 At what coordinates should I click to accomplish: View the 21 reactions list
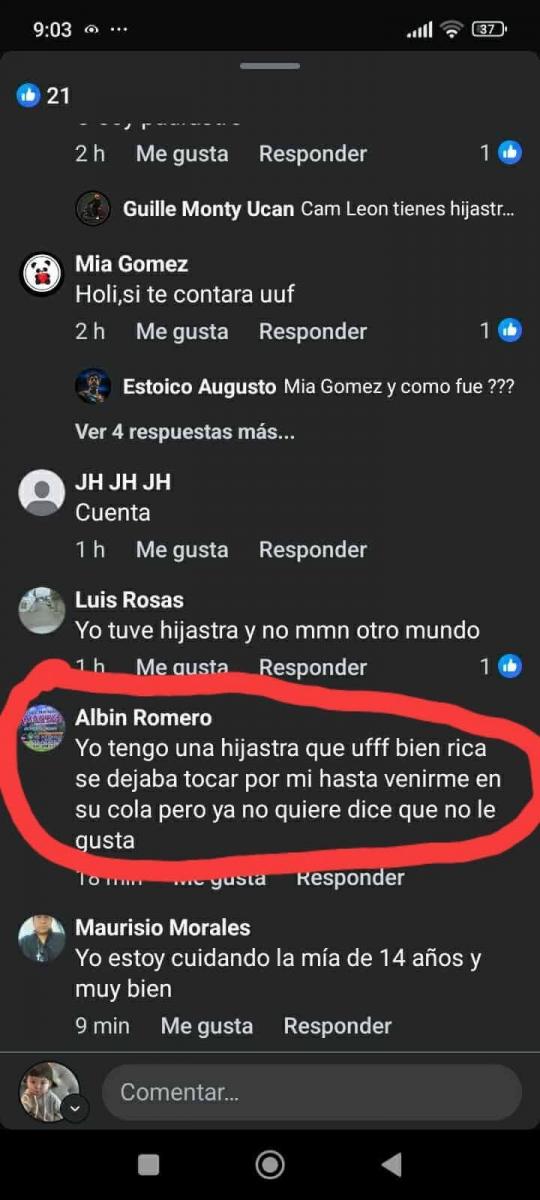tap(44, 95)
